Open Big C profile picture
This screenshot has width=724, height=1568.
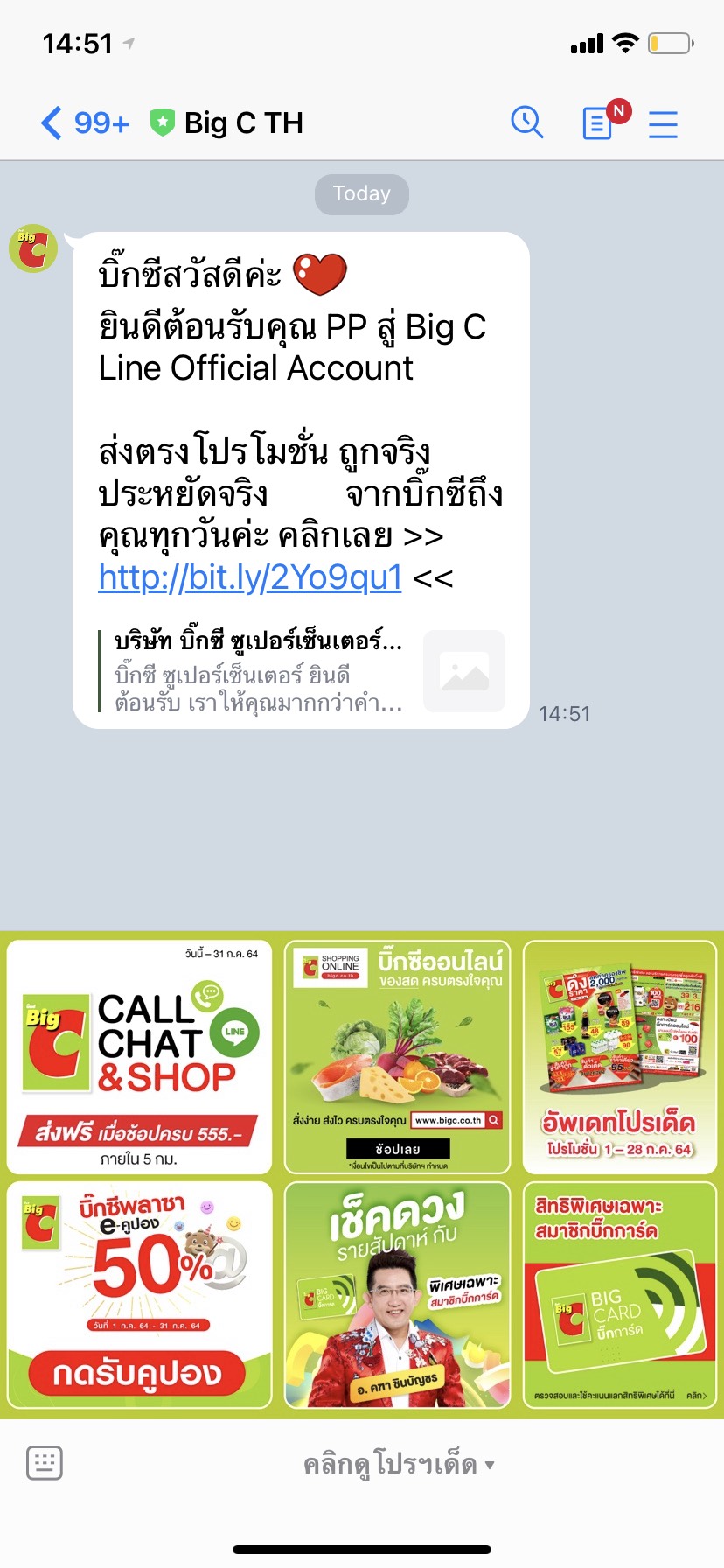point(33,249)
